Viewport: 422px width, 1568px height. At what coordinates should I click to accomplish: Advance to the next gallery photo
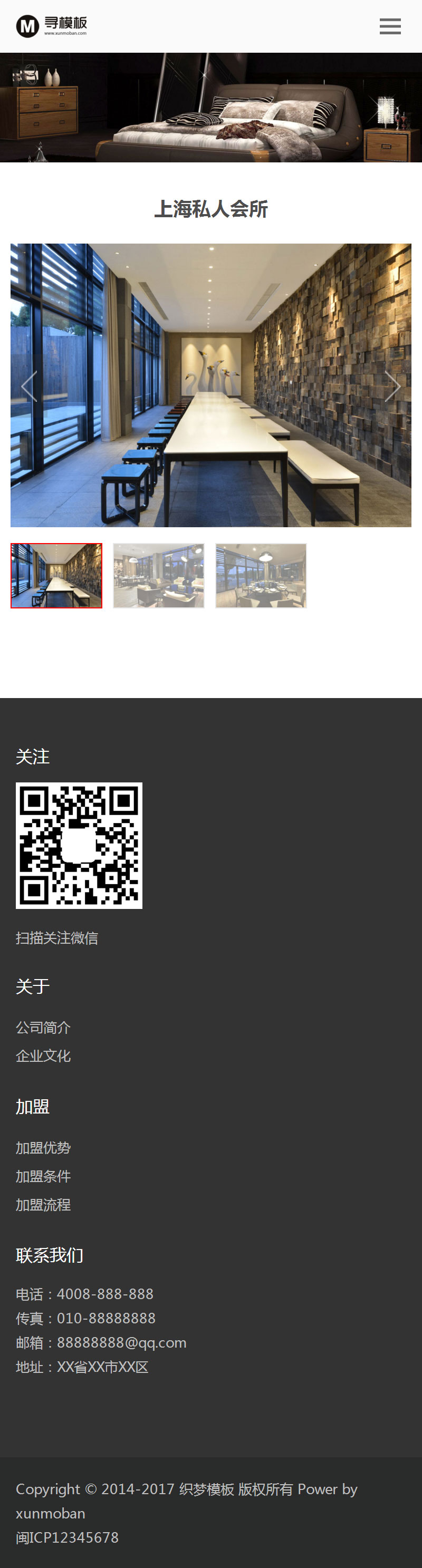point(392,386)
